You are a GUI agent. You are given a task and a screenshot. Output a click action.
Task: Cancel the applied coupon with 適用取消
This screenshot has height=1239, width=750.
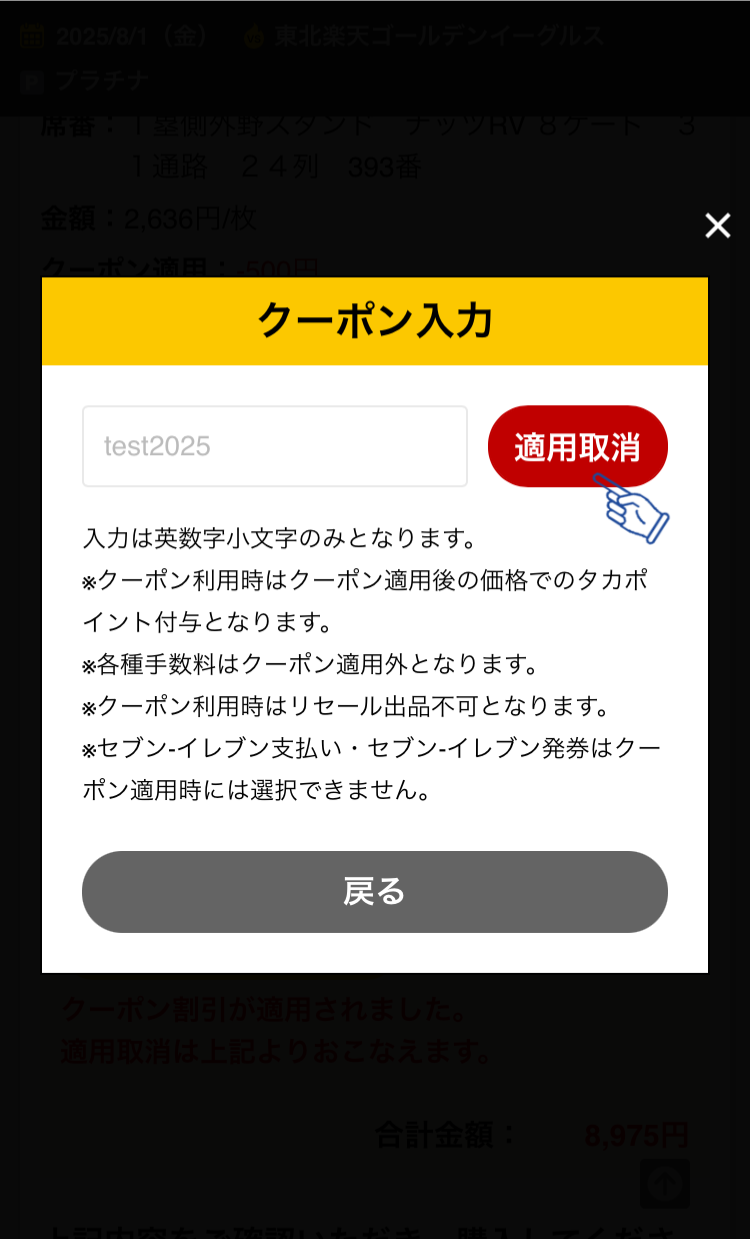(x=578, y=446)
